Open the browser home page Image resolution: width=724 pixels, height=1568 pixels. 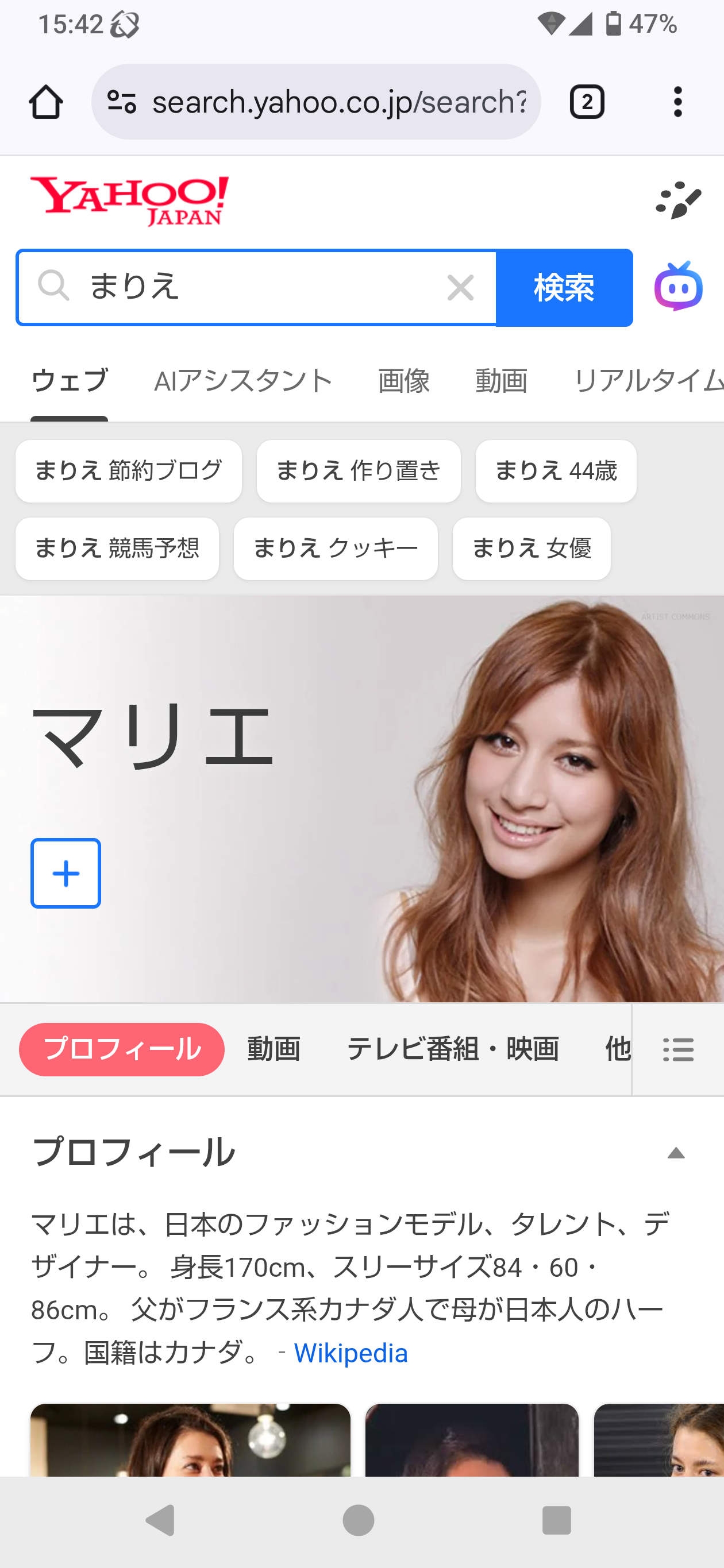point(45,102)
